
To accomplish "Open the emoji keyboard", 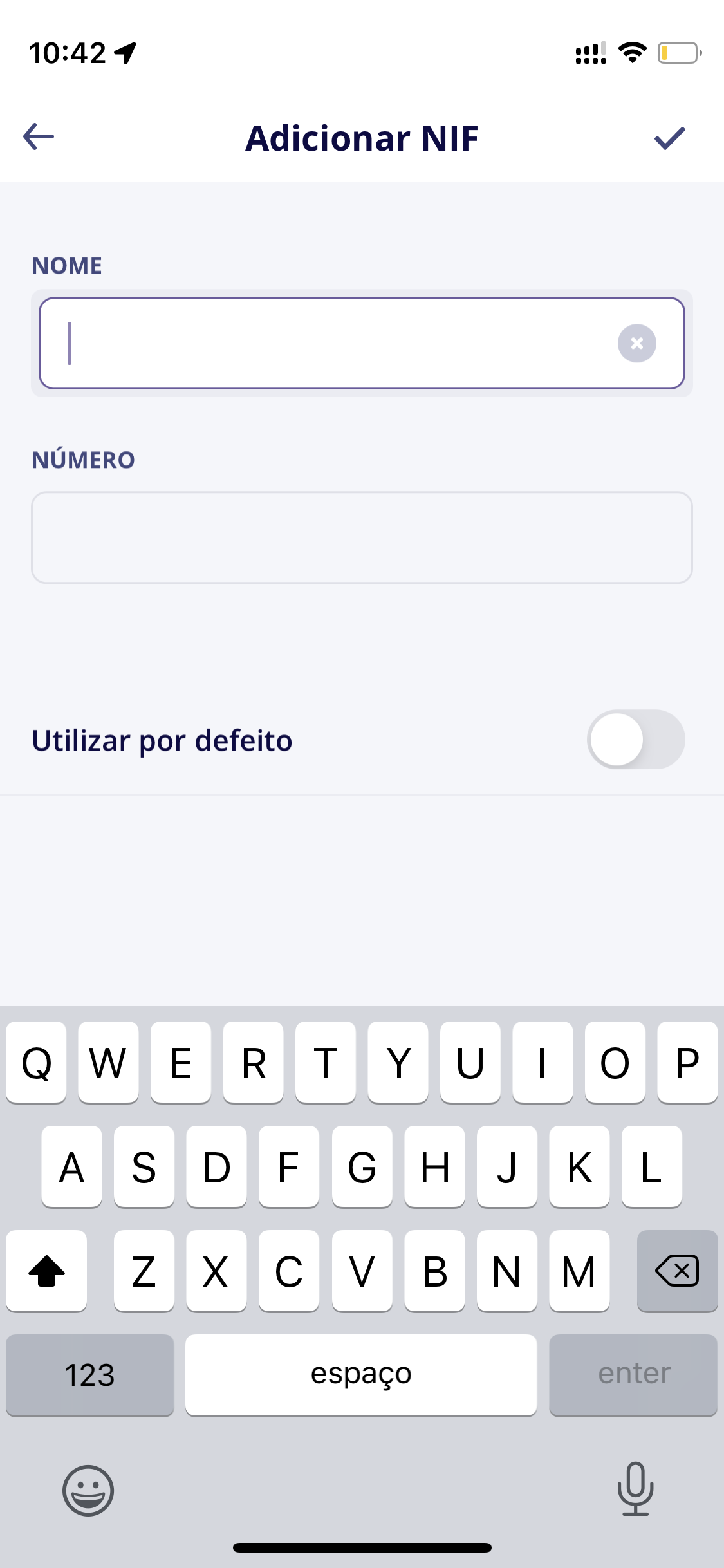I will [88, 1490].
